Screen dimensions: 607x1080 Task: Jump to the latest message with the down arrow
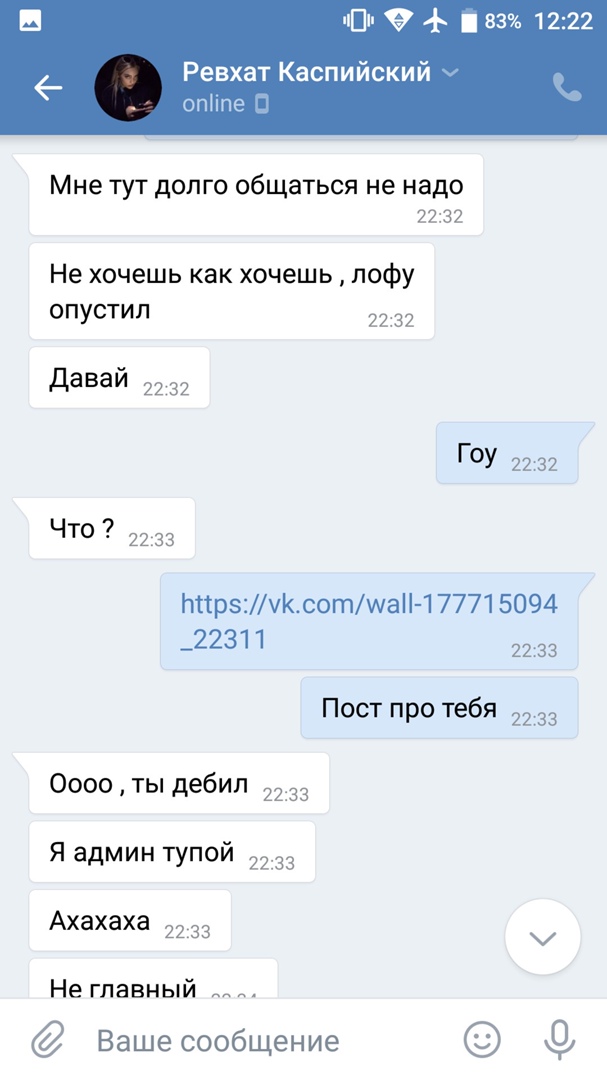(542, 937)
